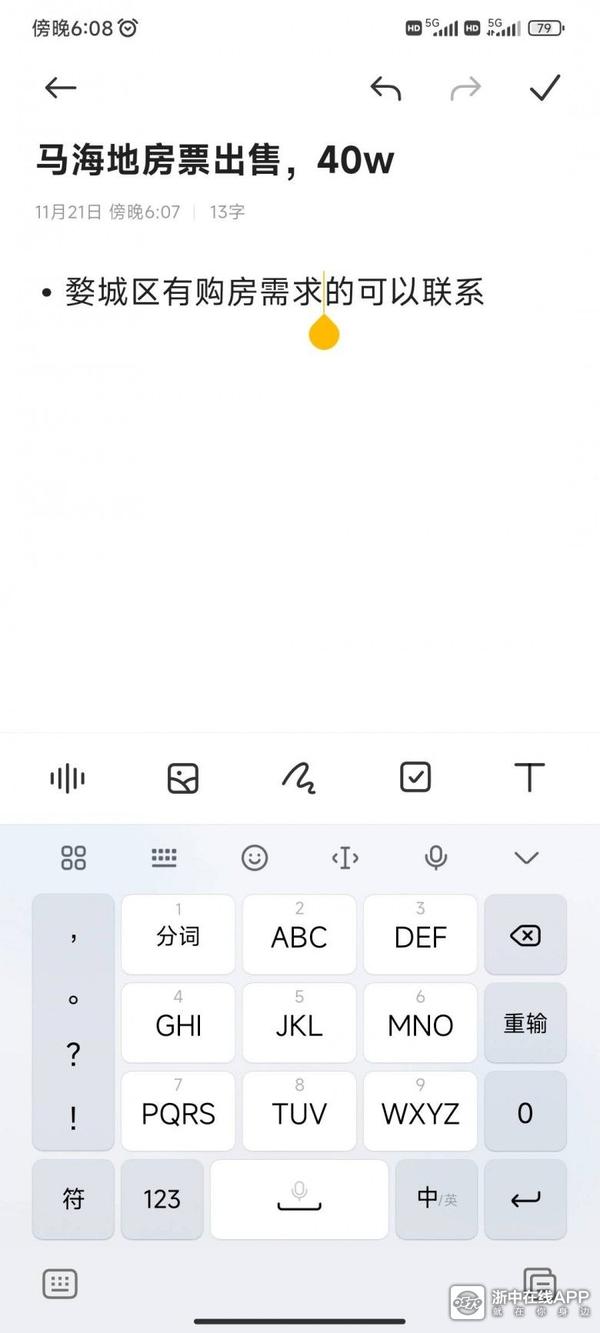The image size is (600, 1333).
Task: Tap the note title to edit it
Action: [x=215, y=159]
